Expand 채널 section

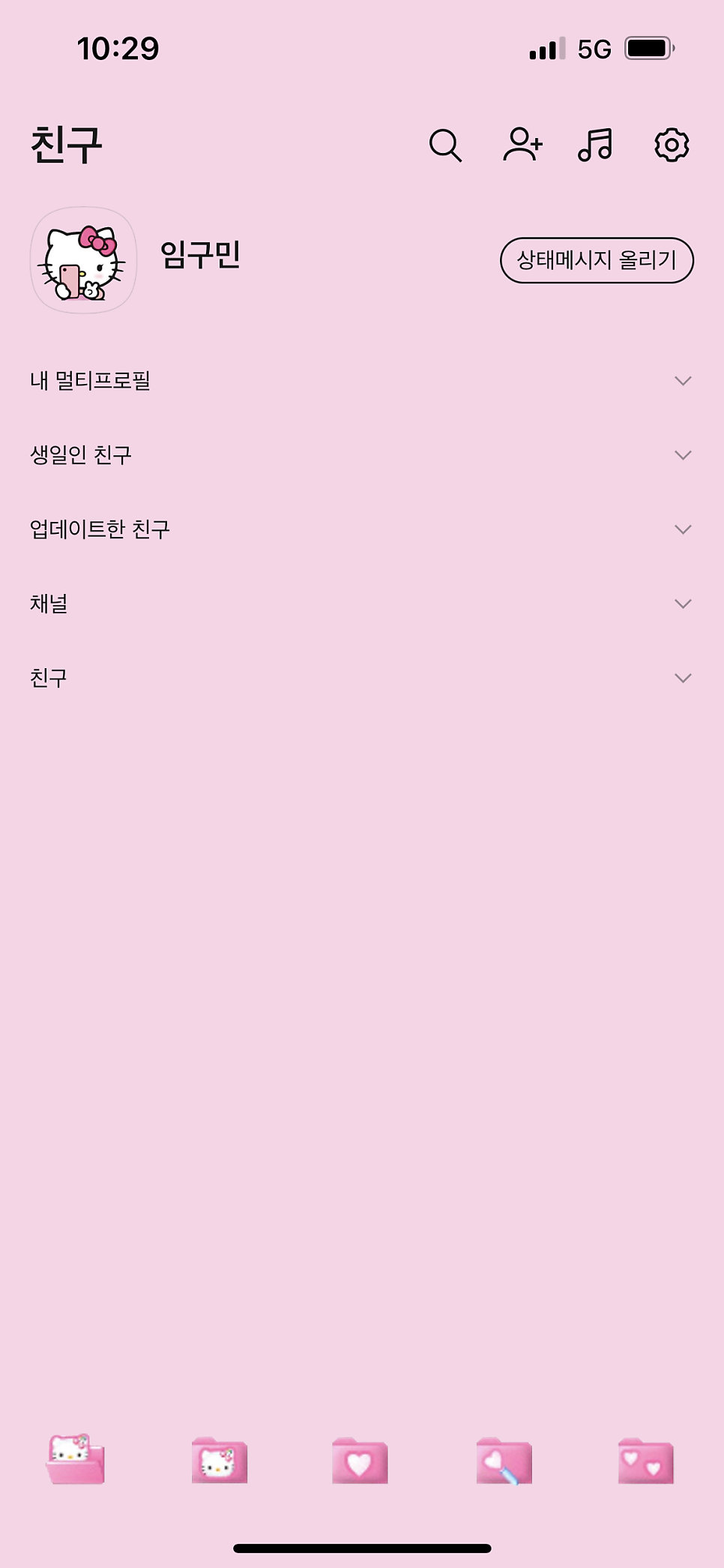(x=361, y=604)
